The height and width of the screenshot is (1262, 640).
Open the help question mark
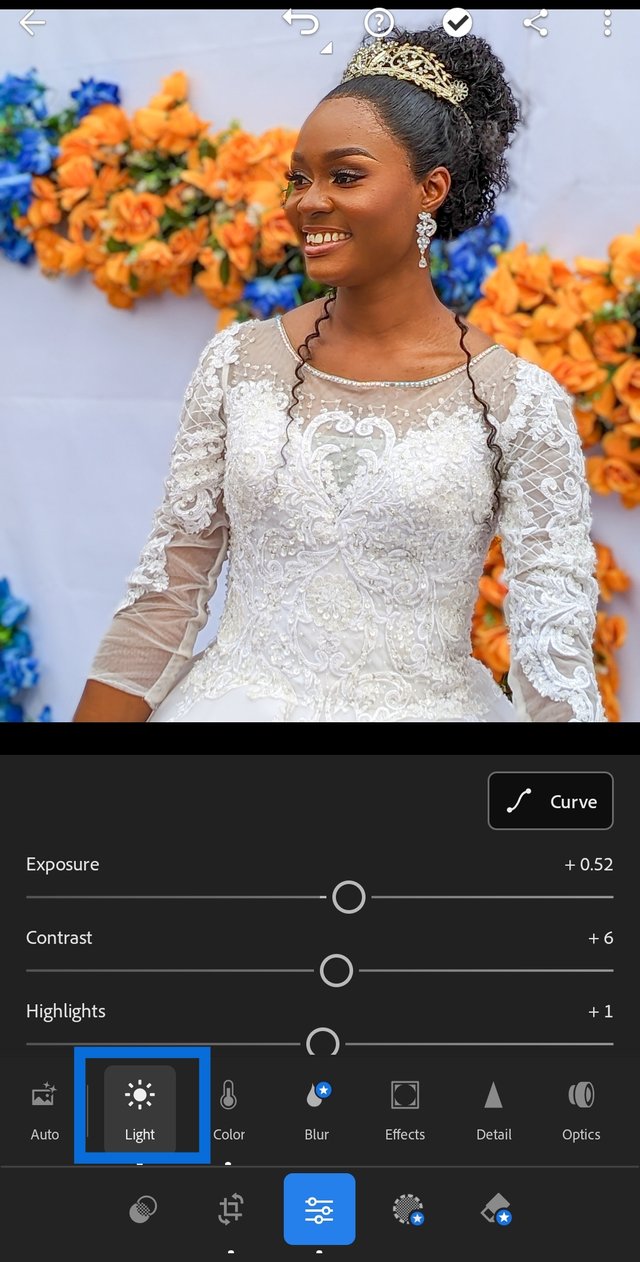(379, 23)
